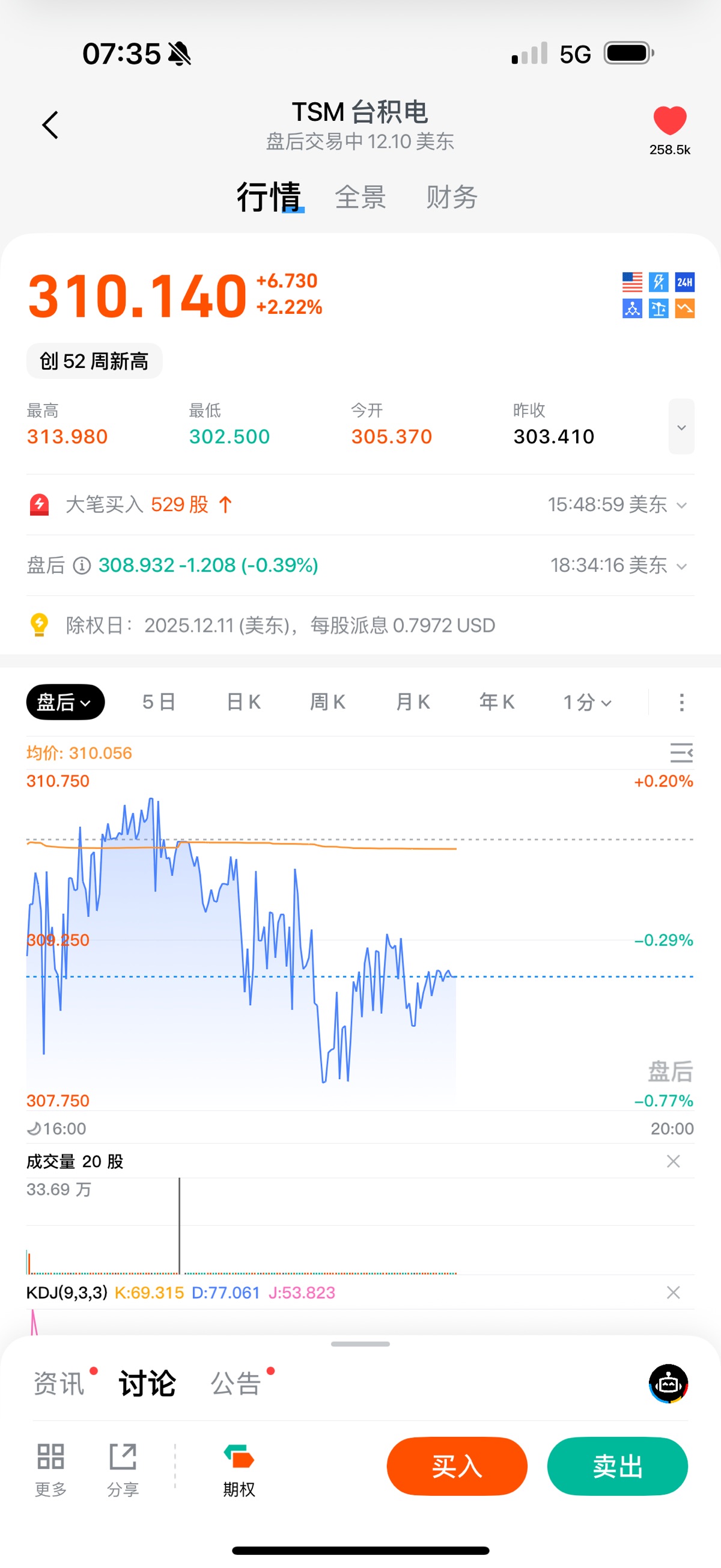This screenshot has width=721, height=1568.
Task: Expand the price details chevron beside 昨收
Action: point(681,427)
